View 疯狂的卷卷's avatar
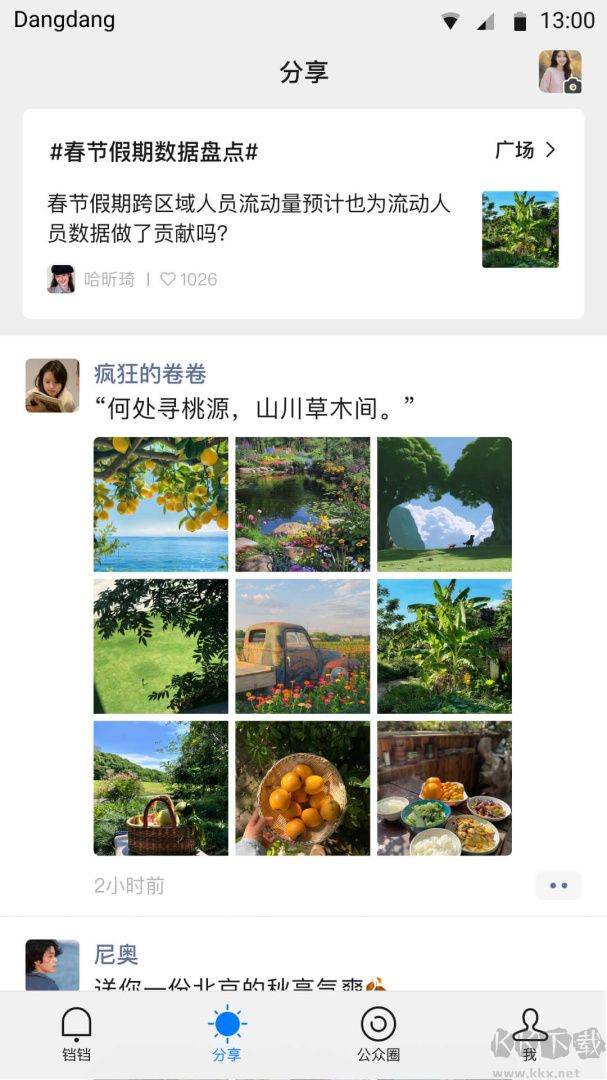The width and height of the screenshot is (607, 1080). pyautogui.click(x=52, y=385)
